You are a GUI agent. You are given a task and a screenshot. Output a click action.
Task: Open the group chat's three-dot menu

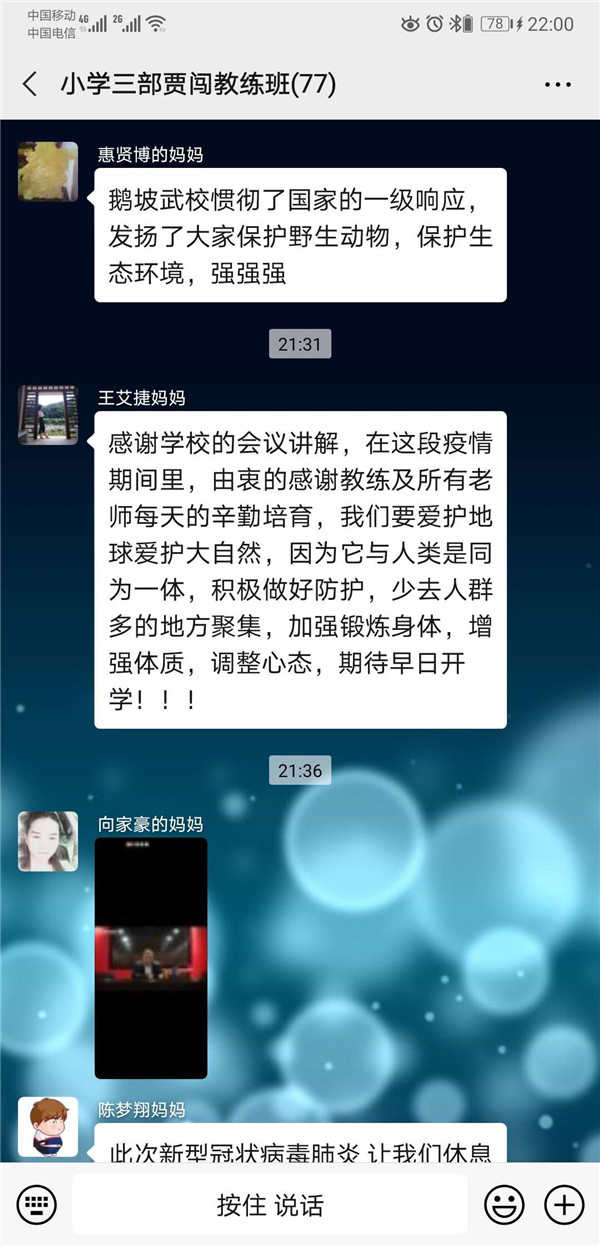click(558, 85)
